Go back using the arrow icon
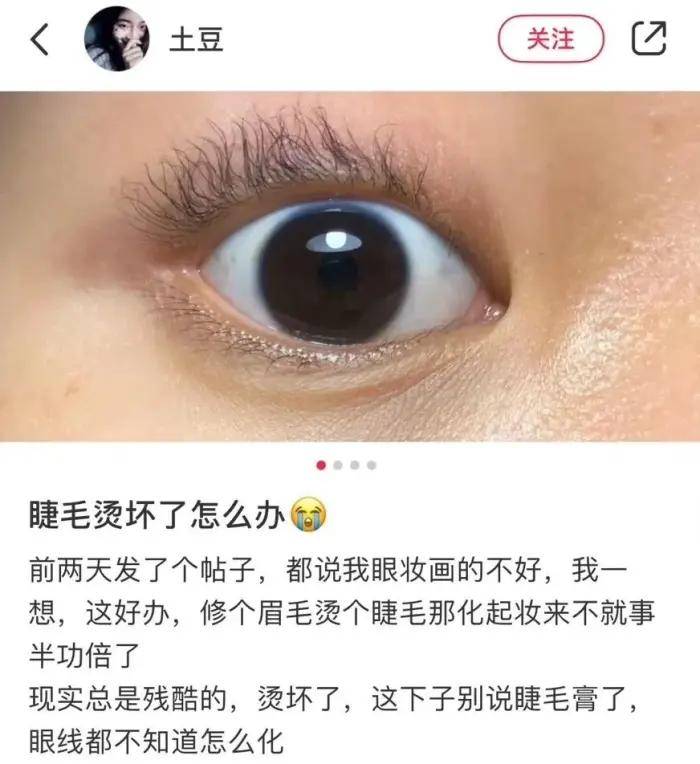Viewport: 700px width, 764px height. pos(40,40)
